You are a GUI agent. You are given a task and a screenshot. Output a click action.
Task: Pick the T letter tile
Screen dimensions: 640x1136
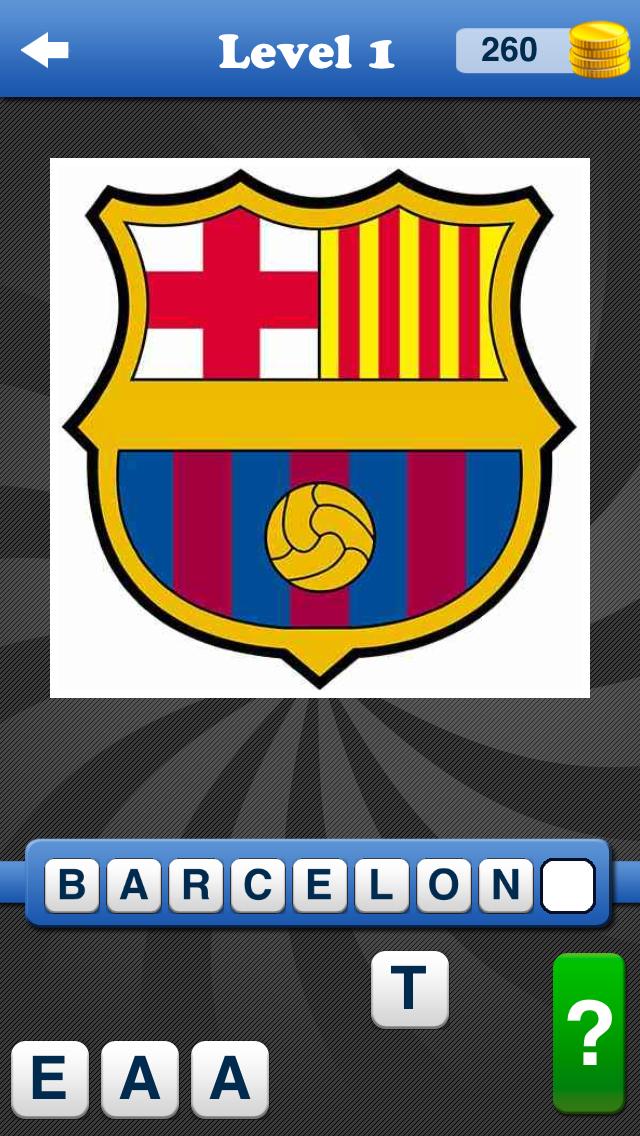pos(409,989)
